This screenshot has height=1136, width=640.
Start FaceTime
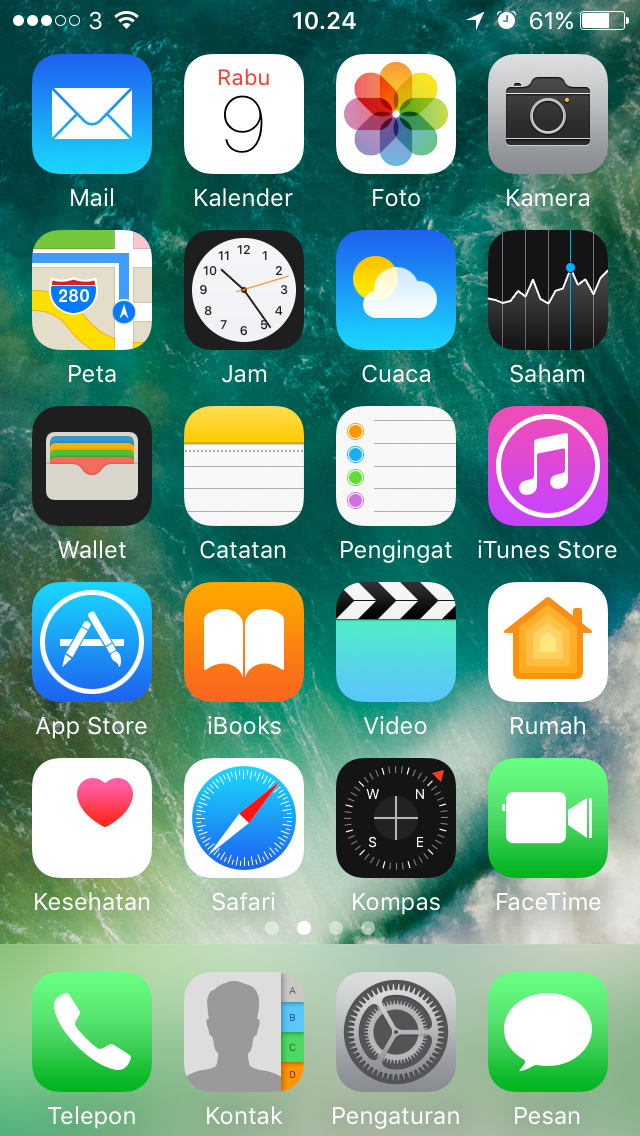point(548,818)
